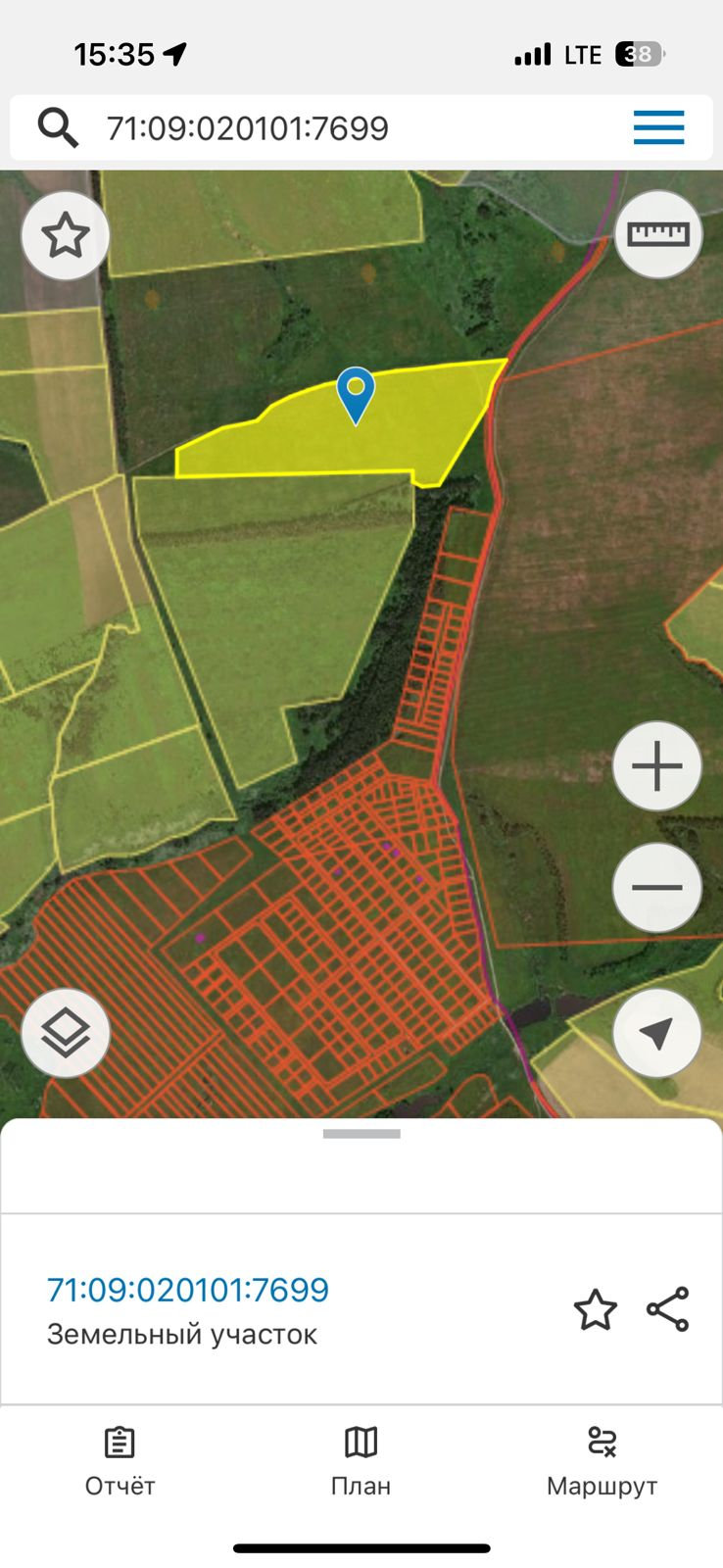Open the map layers selector
This screenshot has height=1568, width=723.
click(x=66, y=1033)
